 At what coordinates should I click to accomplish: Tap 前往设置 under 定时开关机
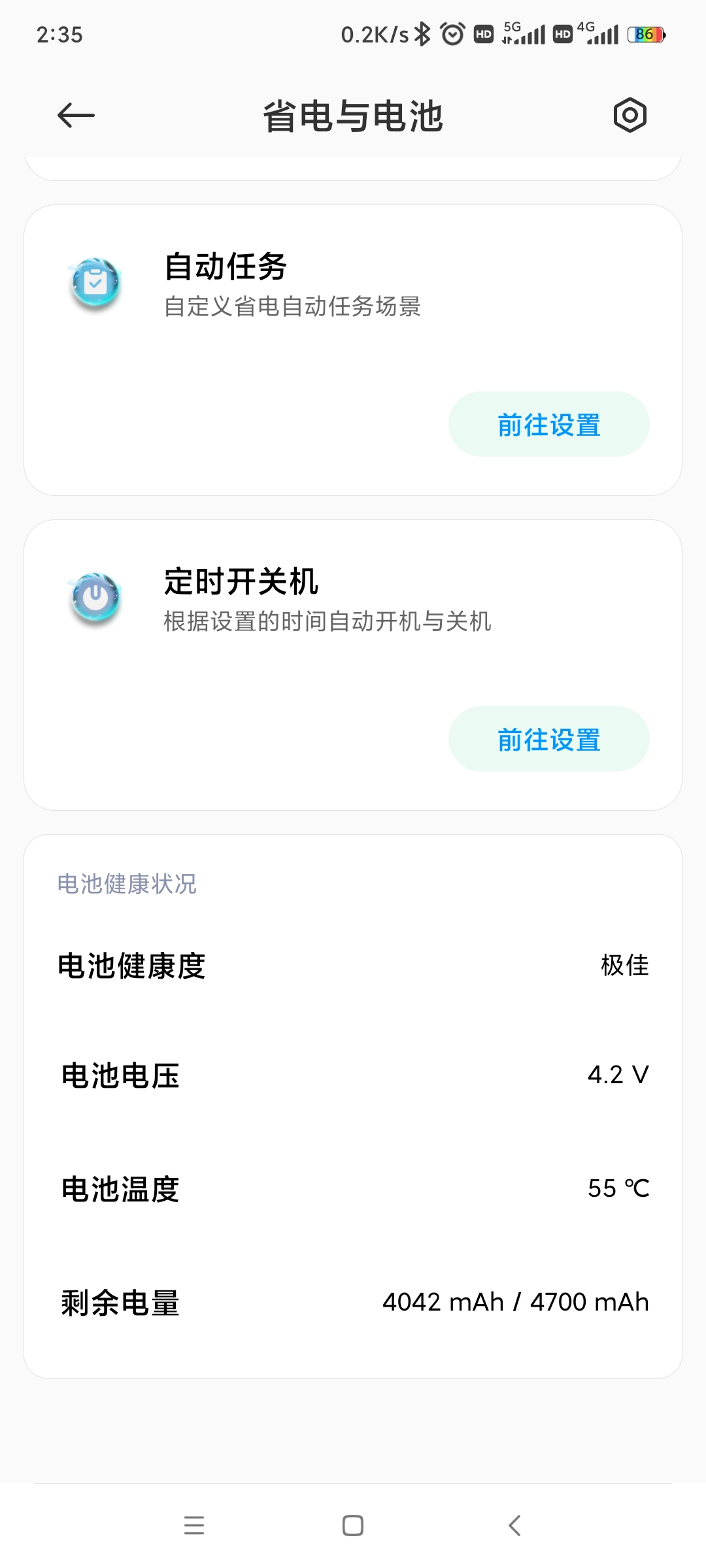tap(548, 740)
